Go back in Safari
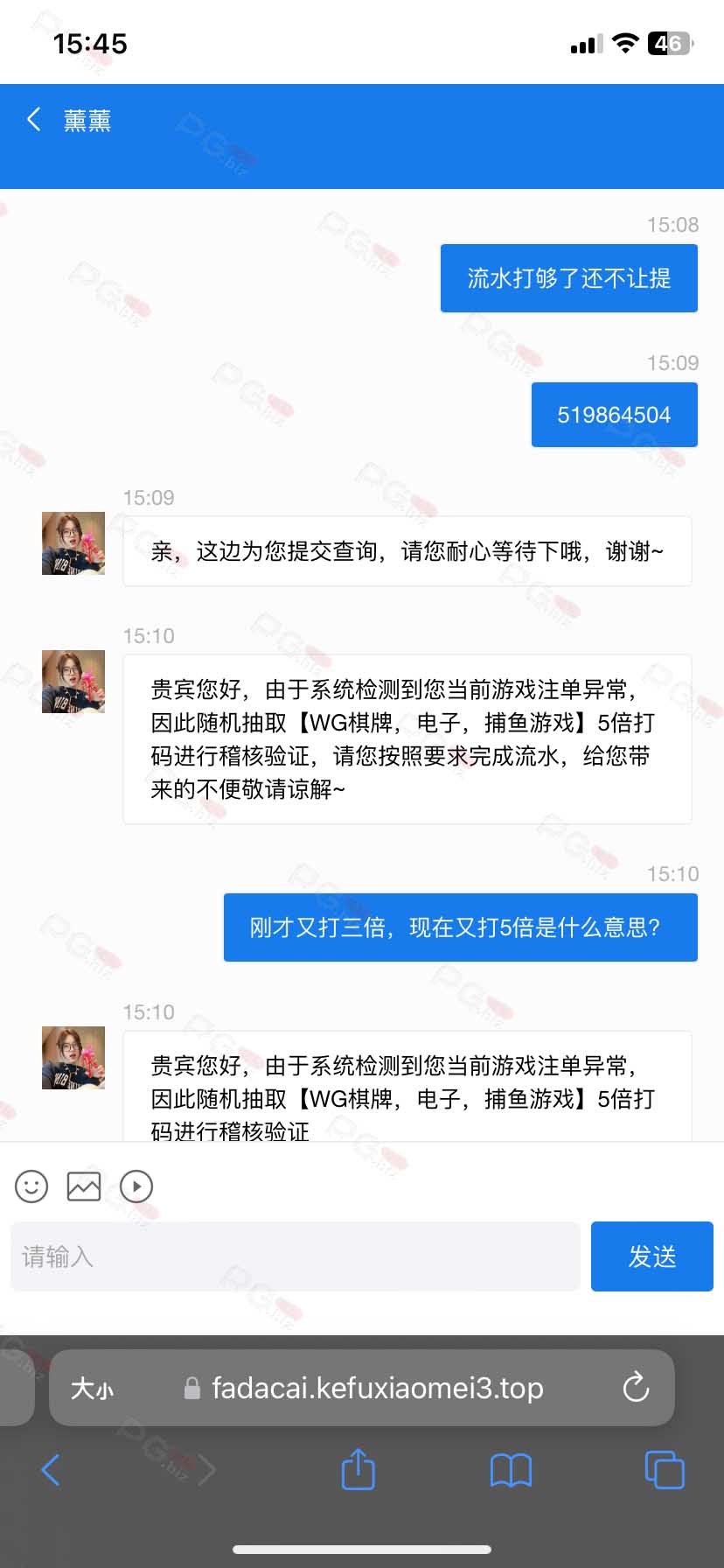 point(51,1469)
